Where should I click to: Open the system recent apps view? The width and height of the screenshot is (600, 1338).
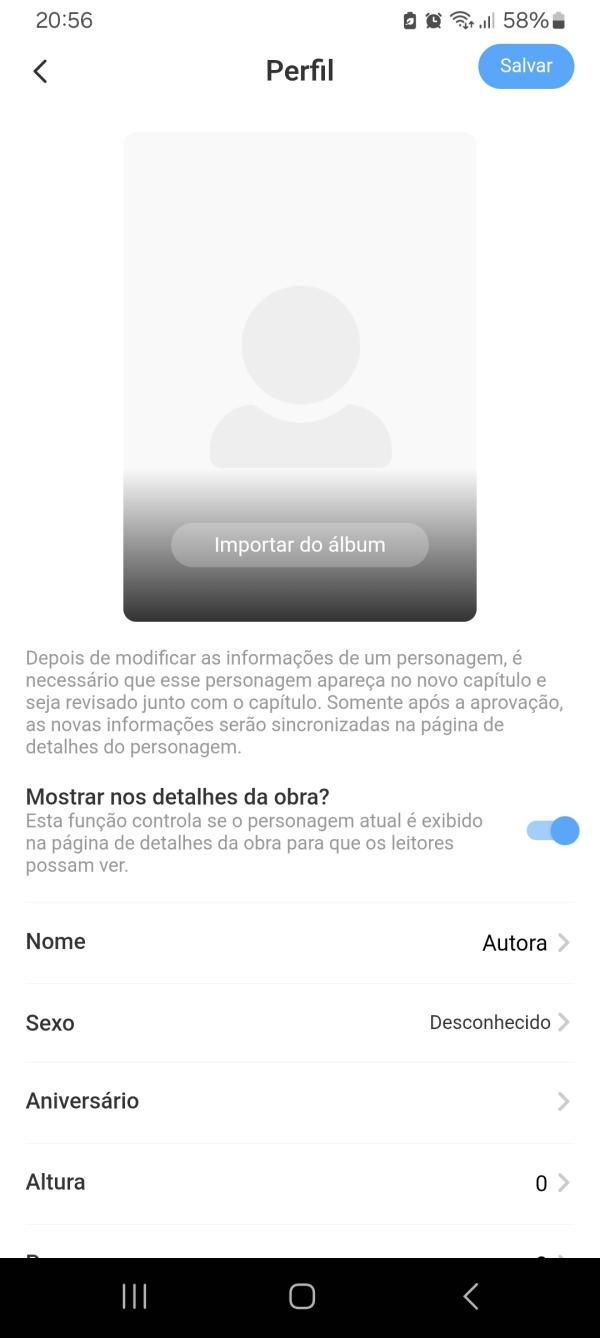134,1297
